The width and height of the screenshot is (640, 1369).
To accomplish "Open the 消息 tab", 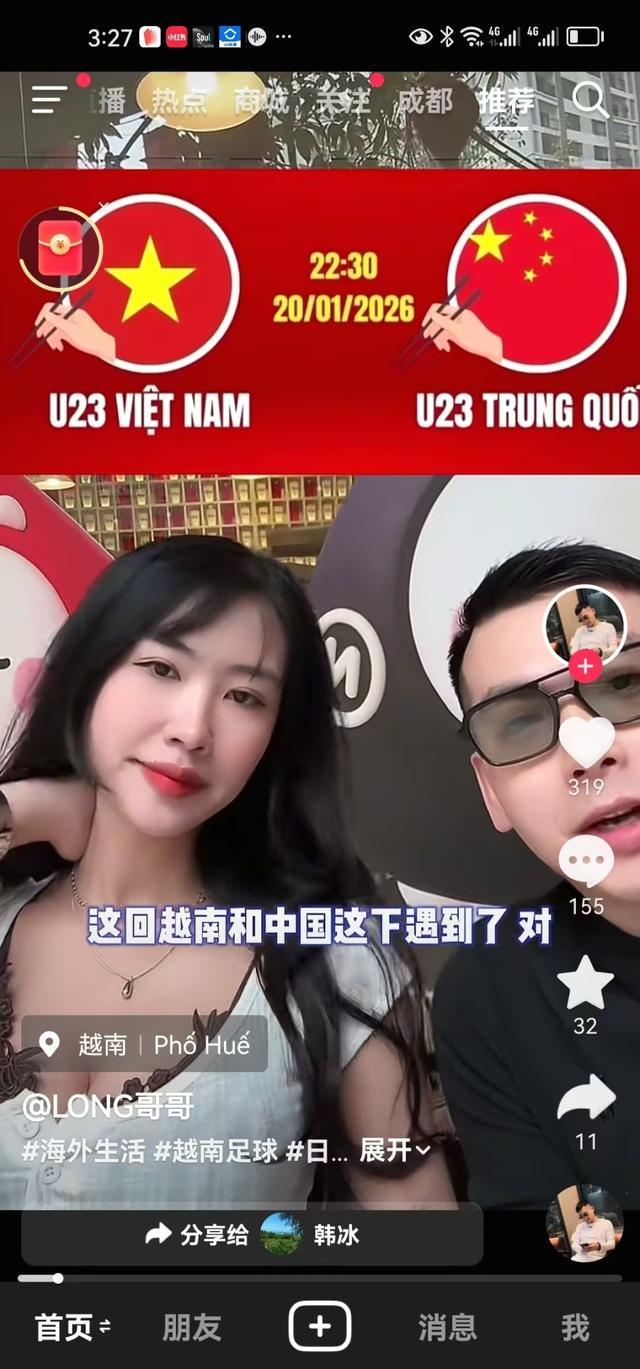I will click(447, 1328).
